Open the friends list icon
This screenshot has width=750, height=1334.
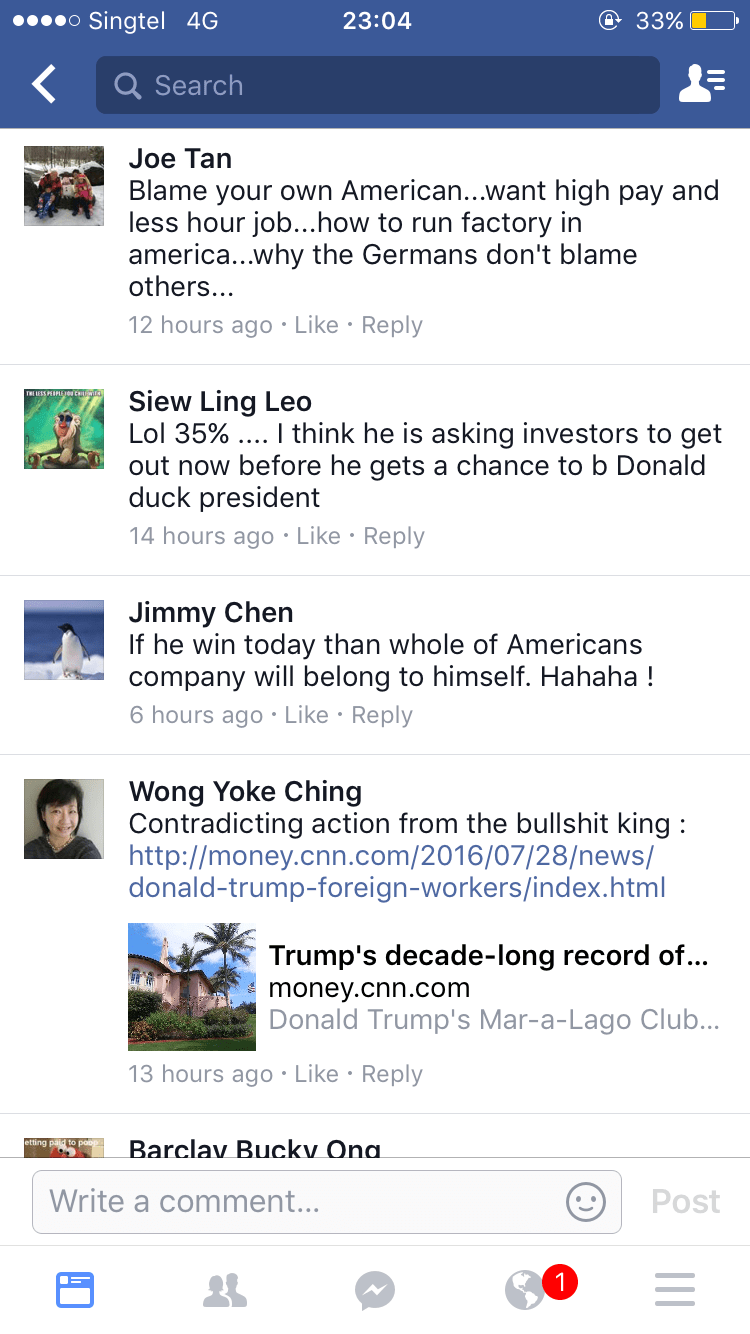(702, 85)
